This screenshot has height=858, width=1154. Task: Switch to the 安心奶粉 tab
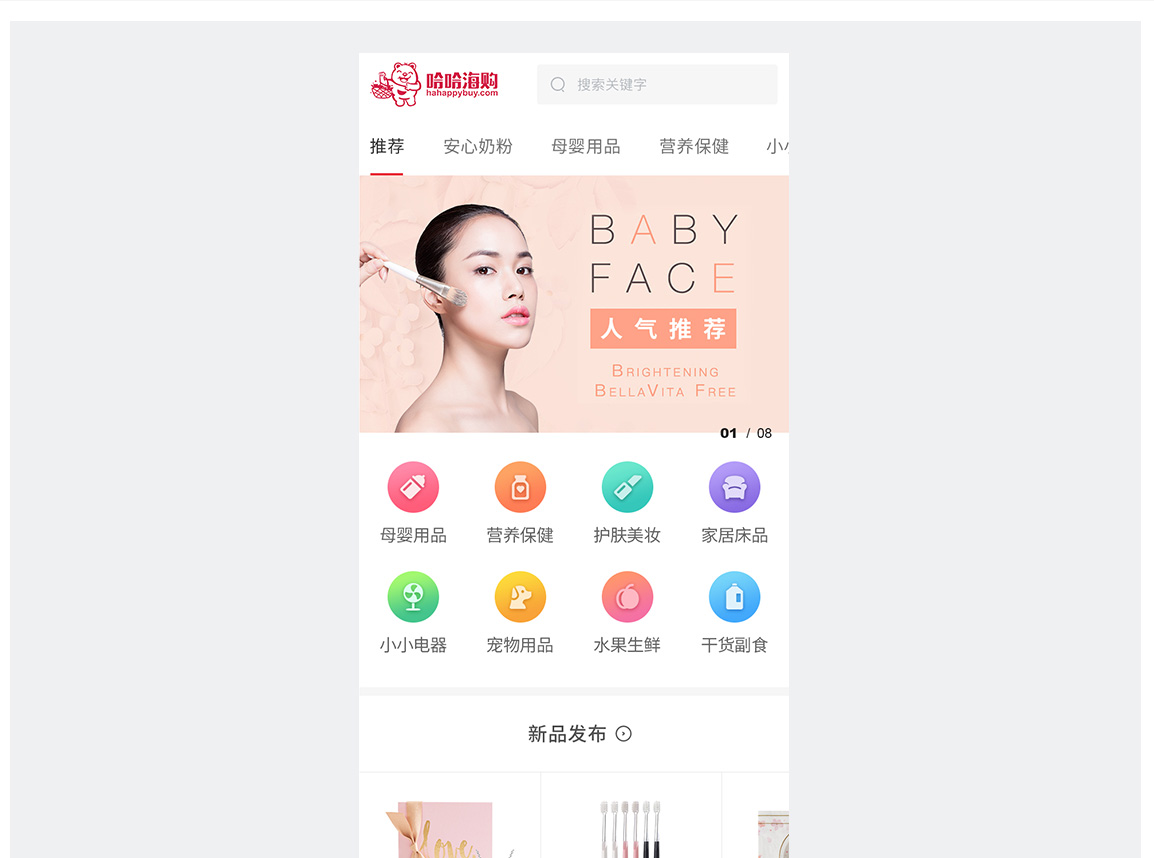(x=478, y=147)
